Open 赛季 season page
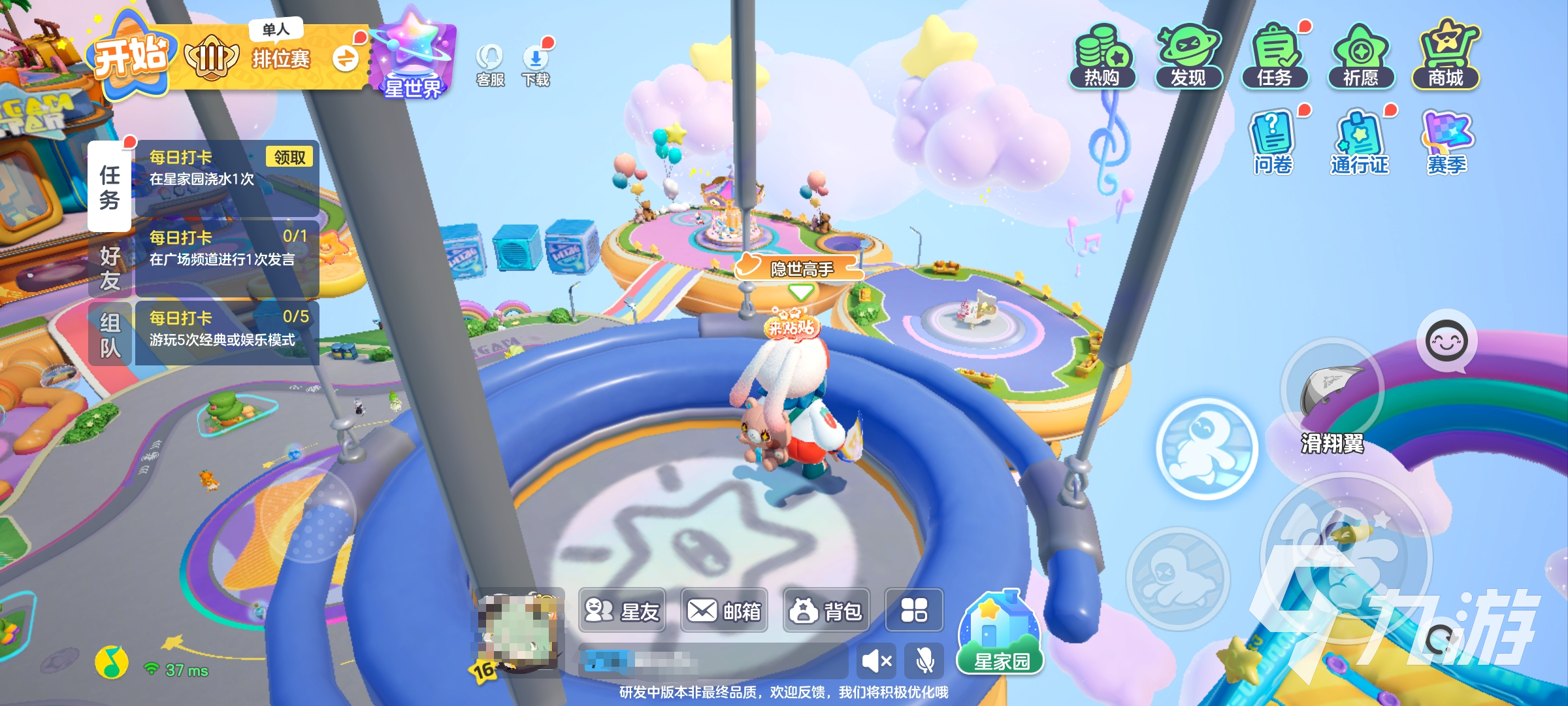This screenshot has width=1568, height=706. click(1446, 144)
